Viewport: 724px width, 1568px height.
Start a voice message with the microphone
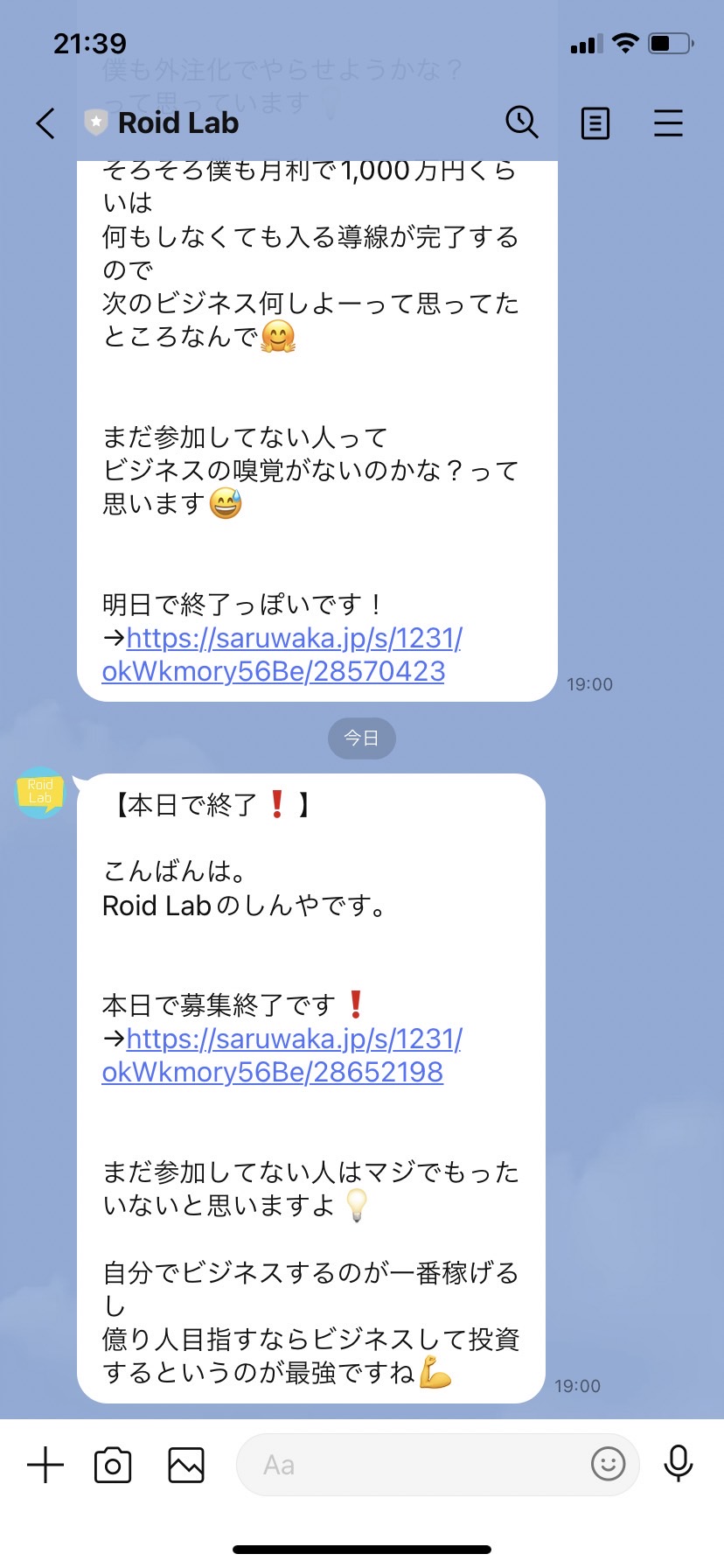coord(679,1463)
